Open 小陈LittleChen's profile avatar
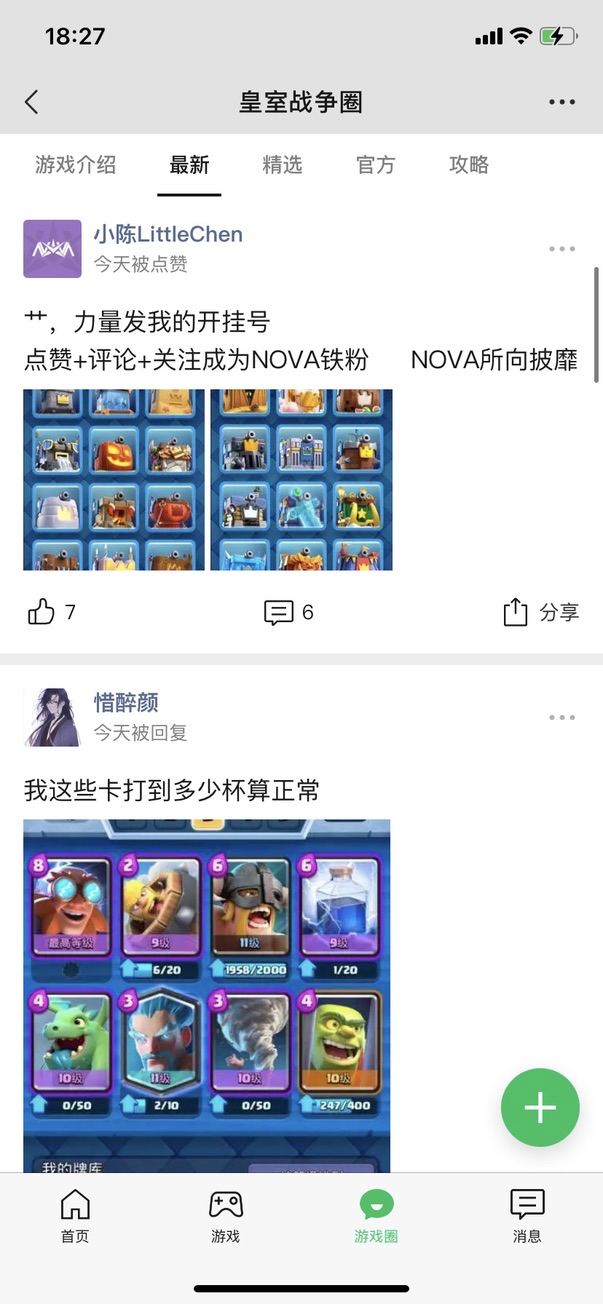 [52, 249]
